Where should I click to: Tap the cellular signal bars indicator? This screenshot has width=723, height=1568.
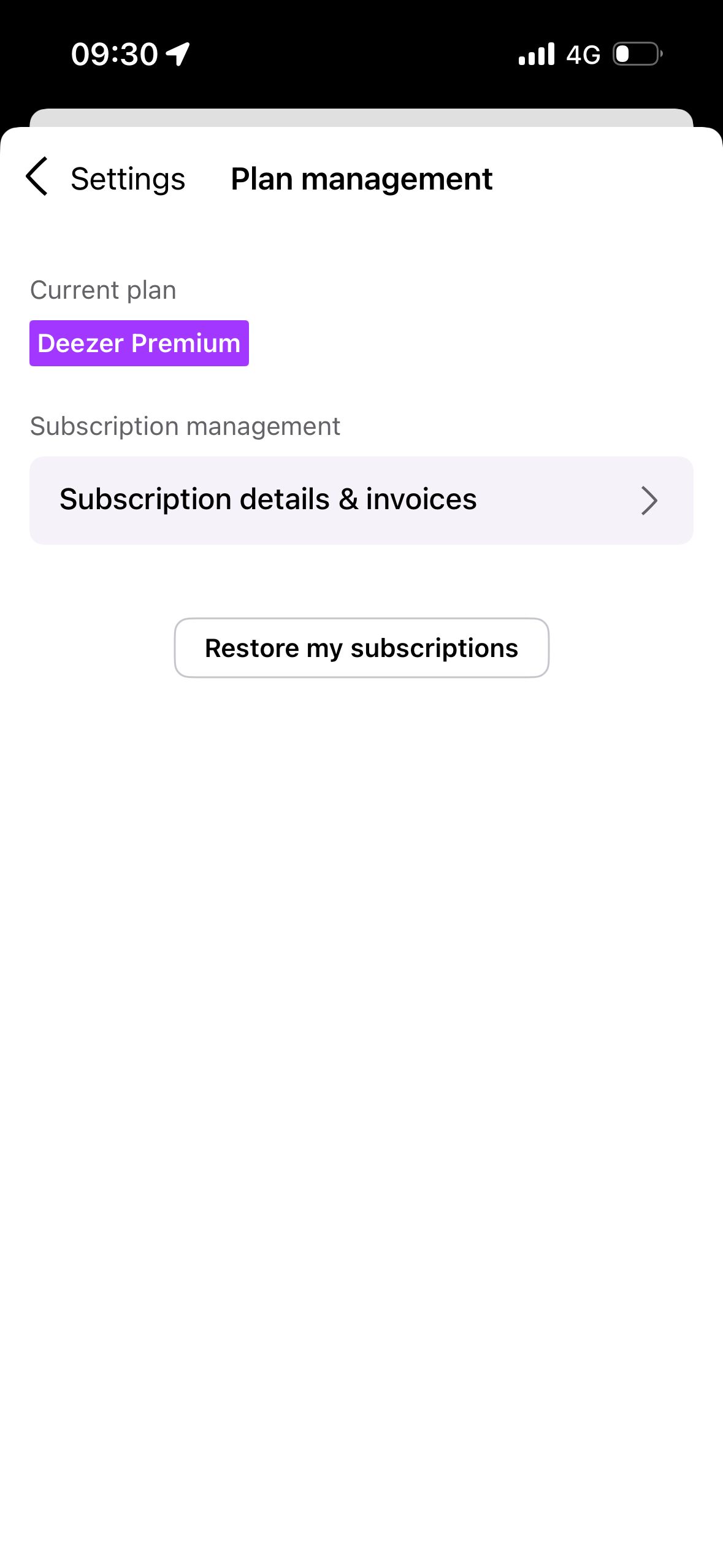tap(536, 54)
